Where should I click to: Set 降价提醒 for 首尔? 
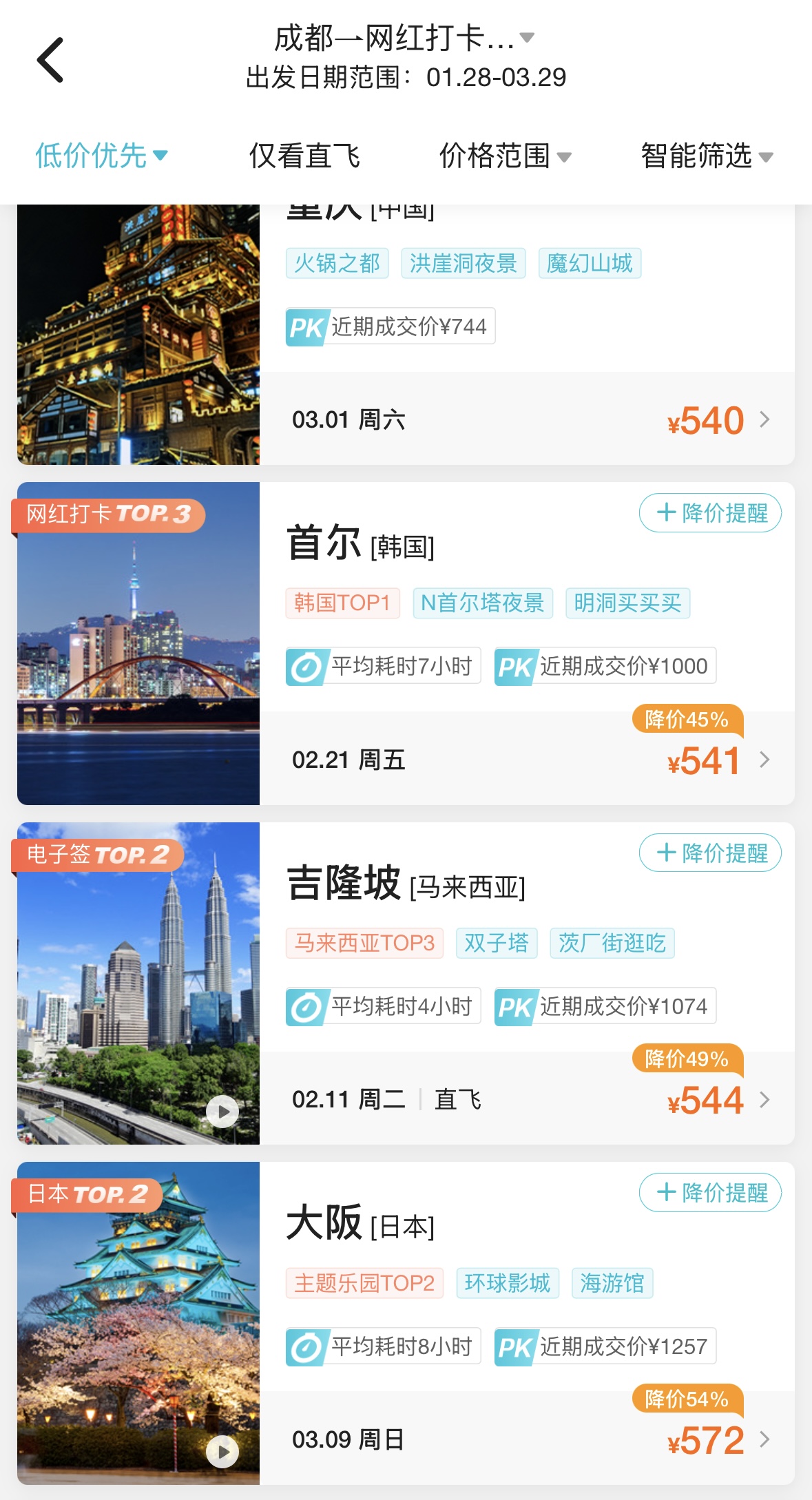(710, 513)
